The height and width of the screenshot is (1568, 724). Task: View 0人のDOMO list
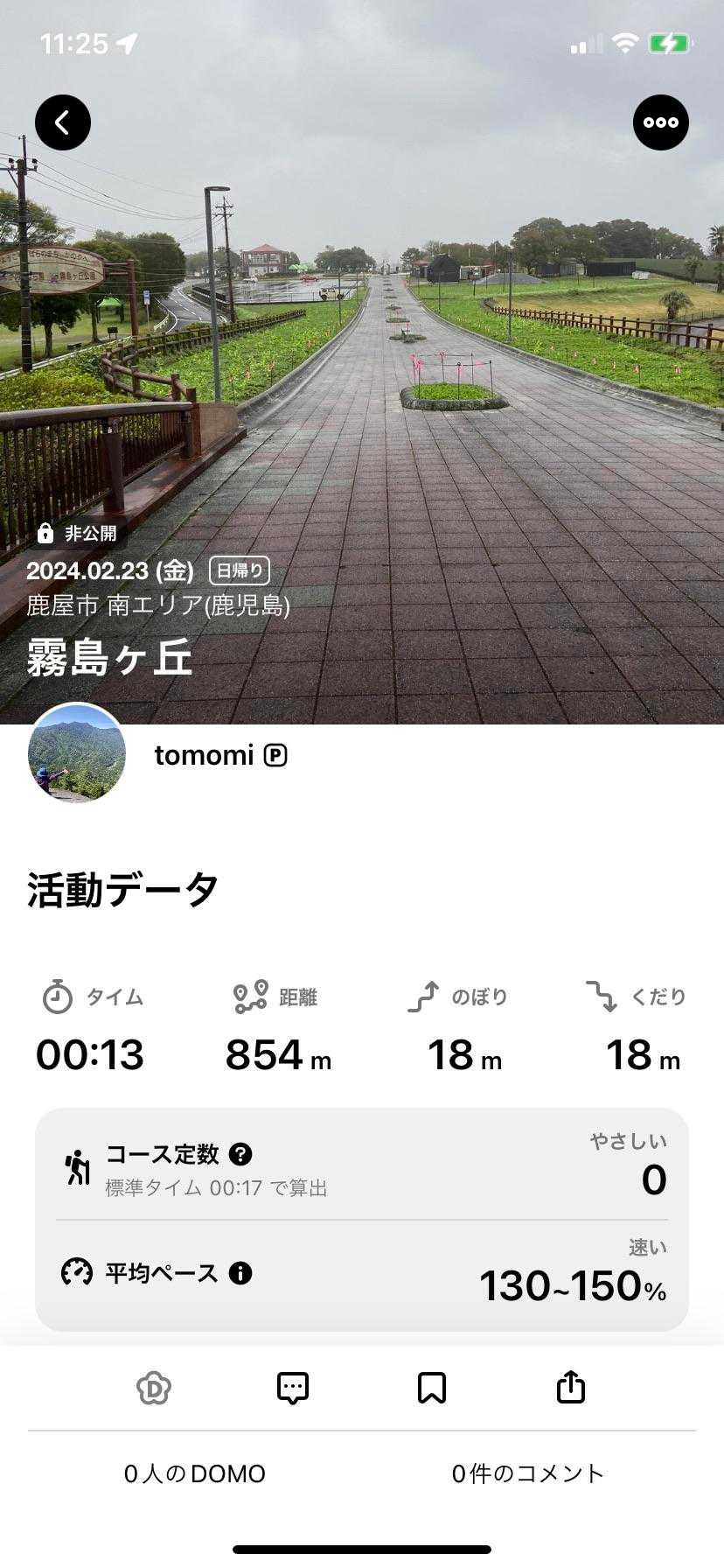coord(194,1473)
